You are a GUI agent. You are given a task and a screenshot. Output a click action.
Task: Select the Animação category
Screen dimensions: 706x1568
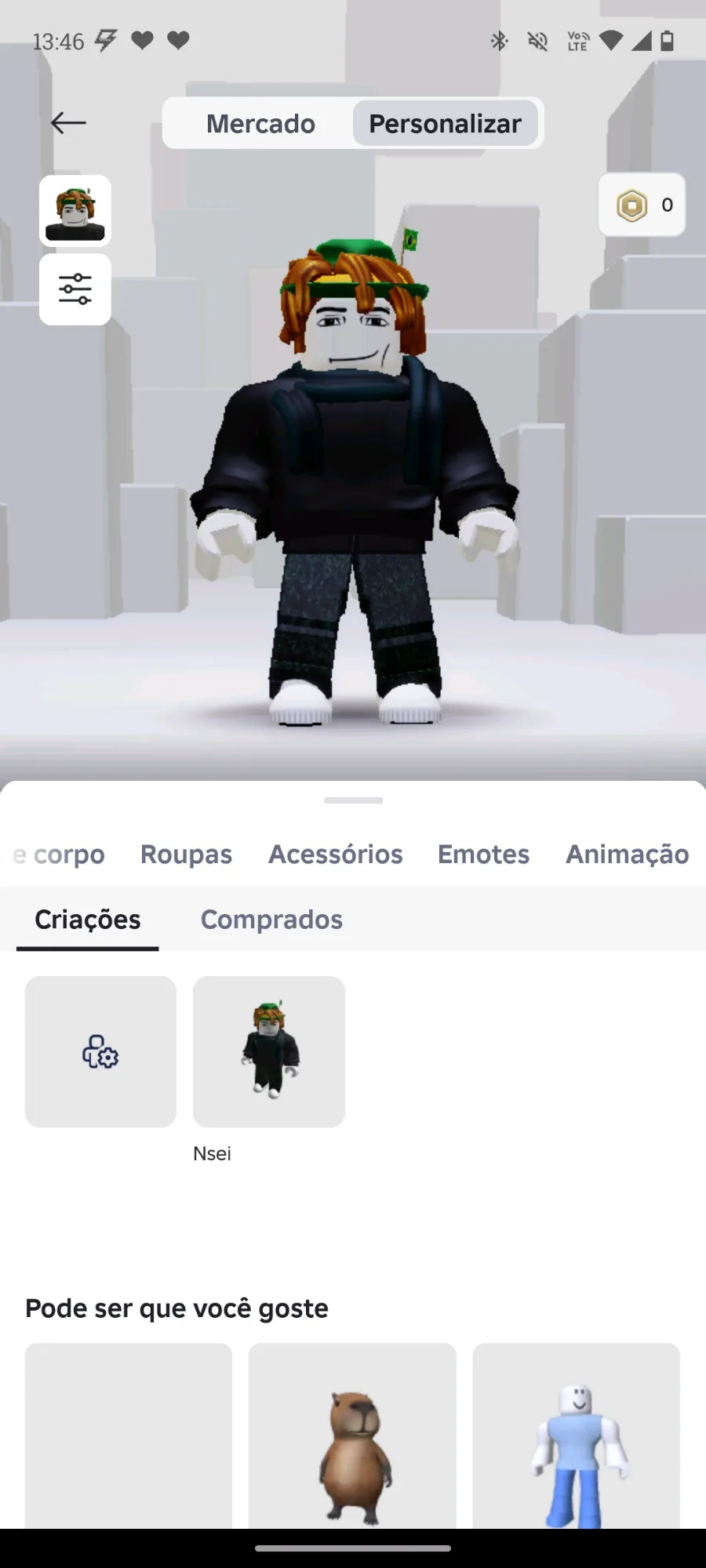pyautogui.click(x=628, y=854)
